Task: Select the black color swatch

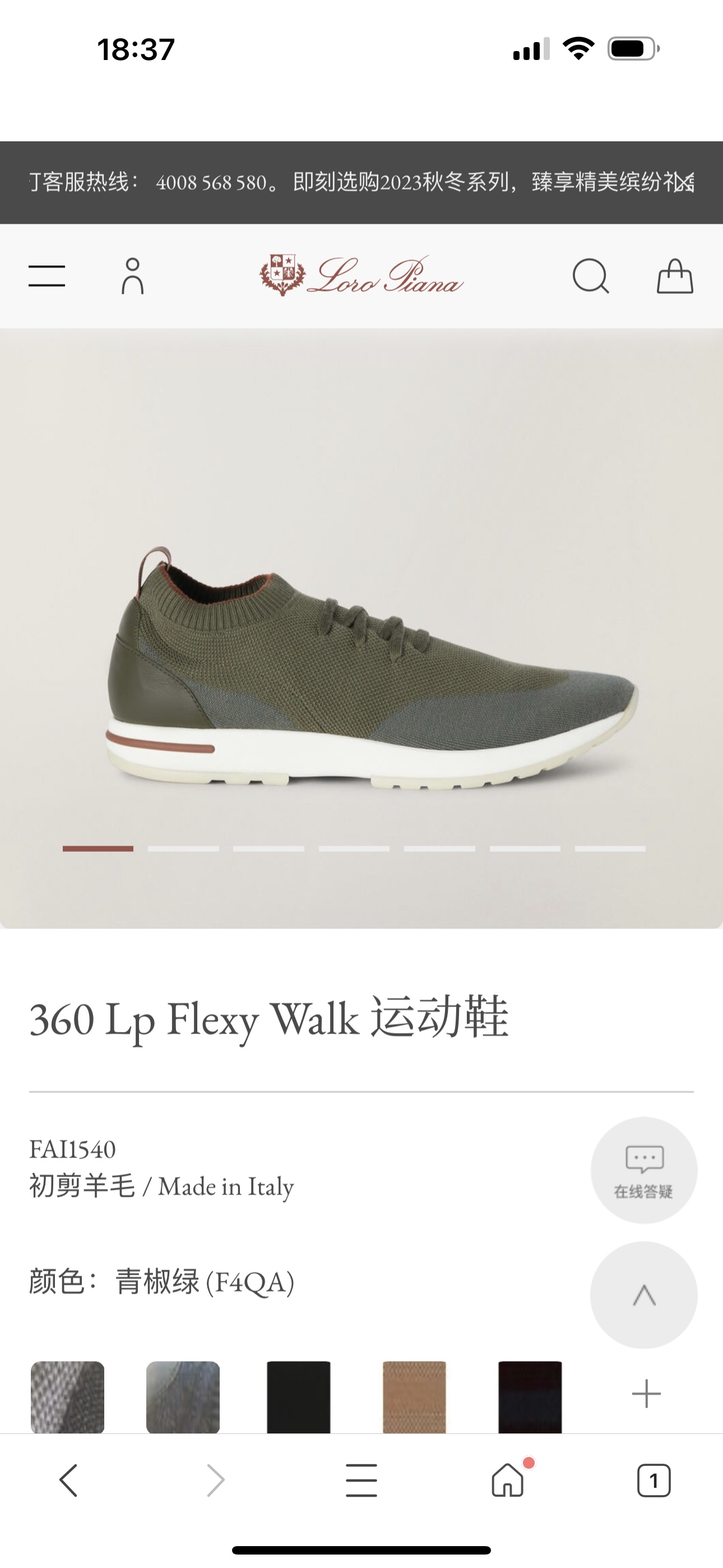Action: 299,1396
